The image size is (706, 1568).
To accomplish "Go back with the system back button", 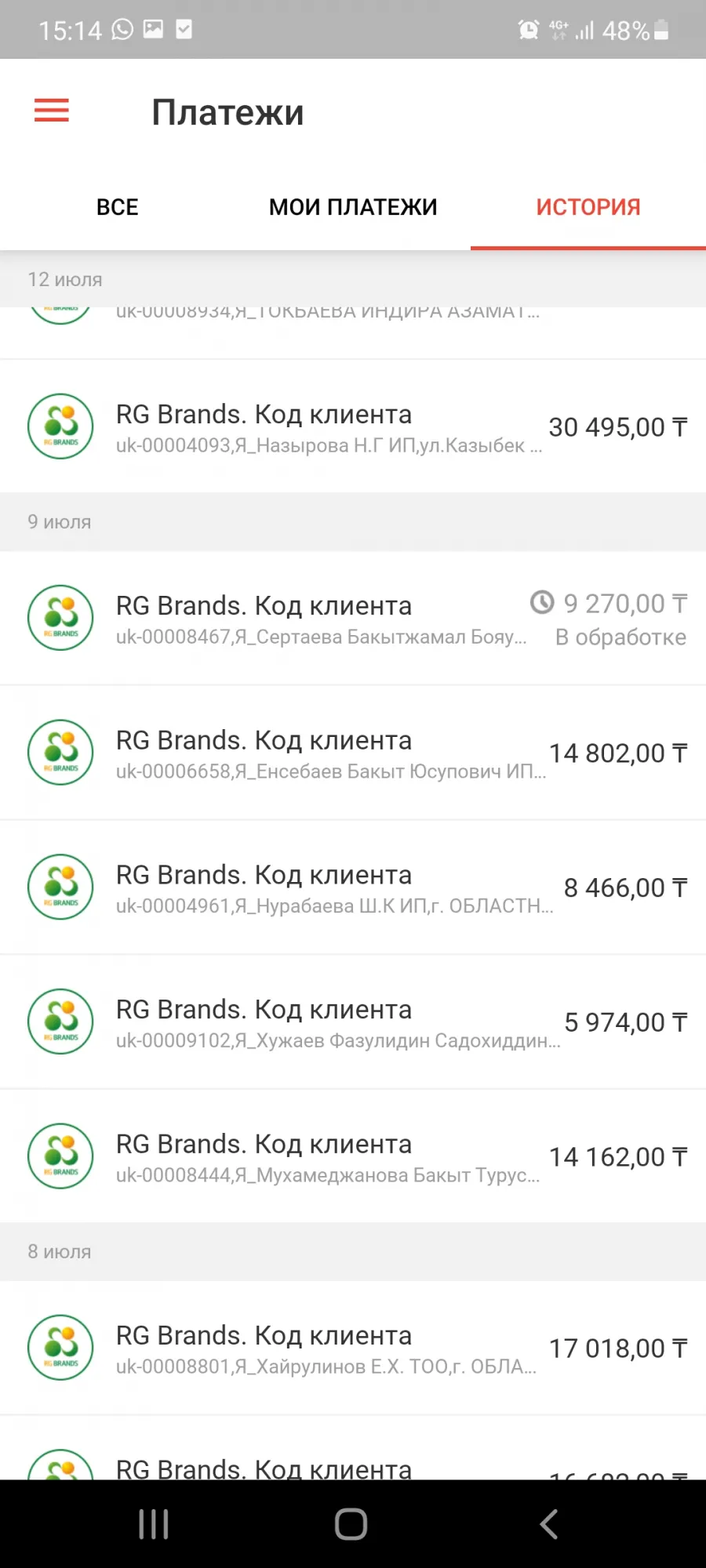I will pyautogui.click(x=549, y=1524).
